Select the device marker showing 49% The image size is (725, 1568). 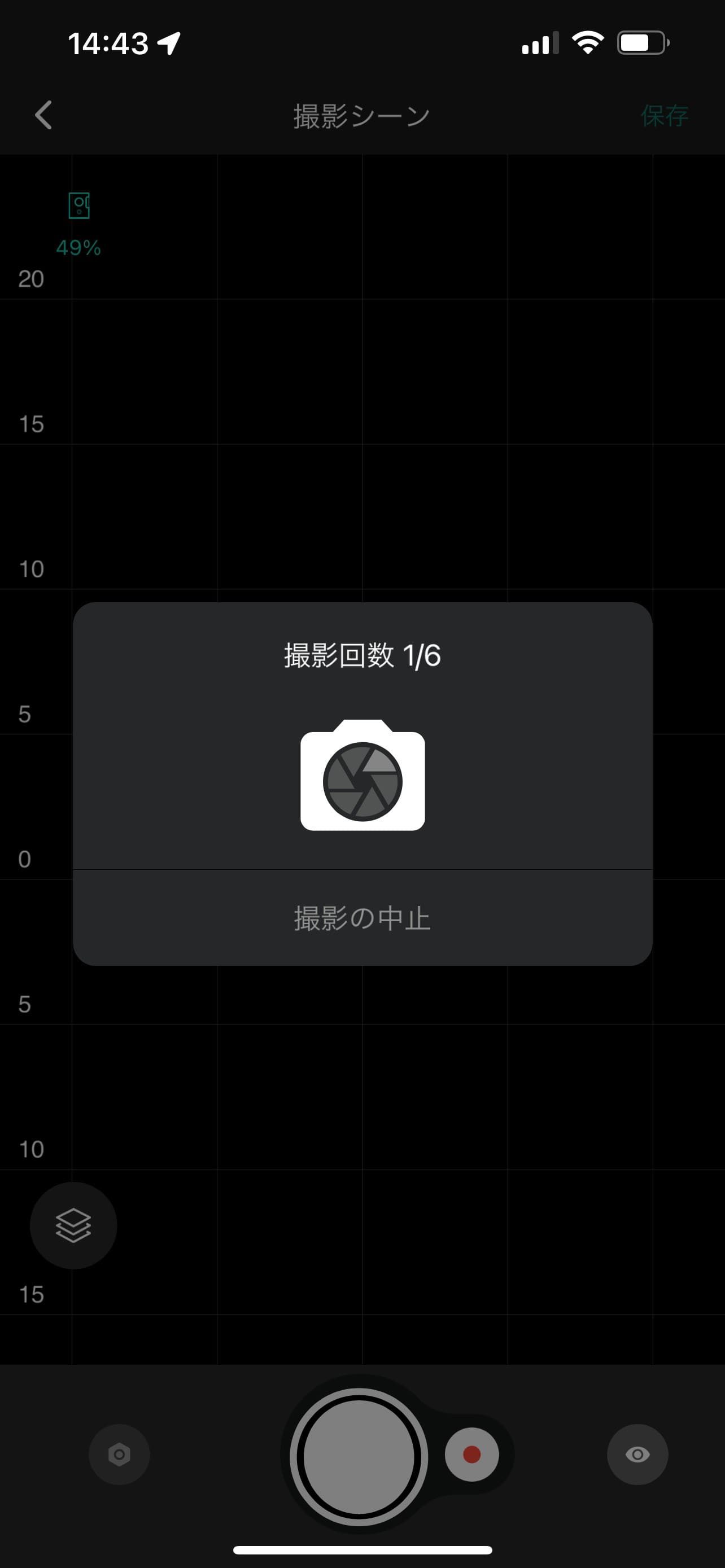[x=79, y=207]
